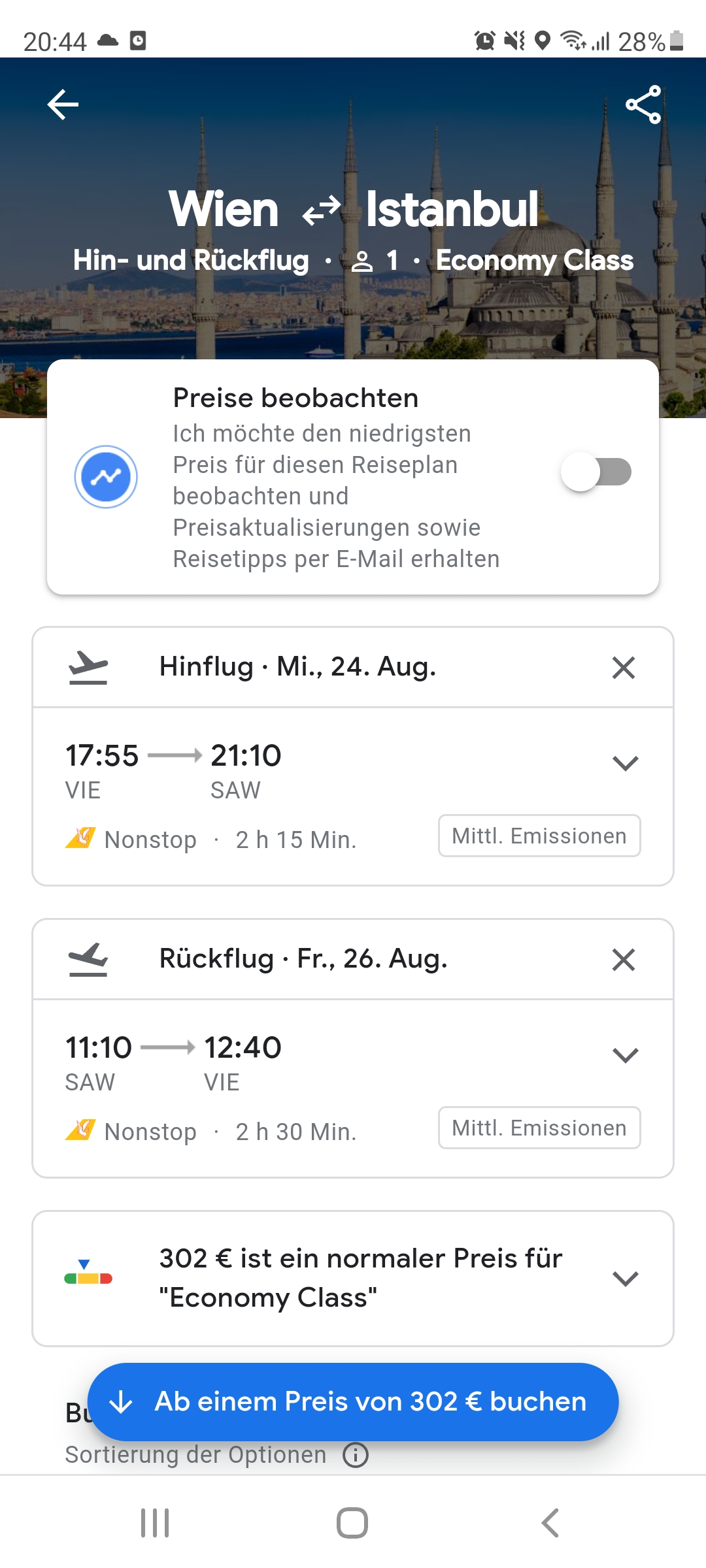Viewport: 706px width, 1568px height.
Task: Tap Ab einem Preis von 302 € buchen
Action: click(x=353, y=1402)
